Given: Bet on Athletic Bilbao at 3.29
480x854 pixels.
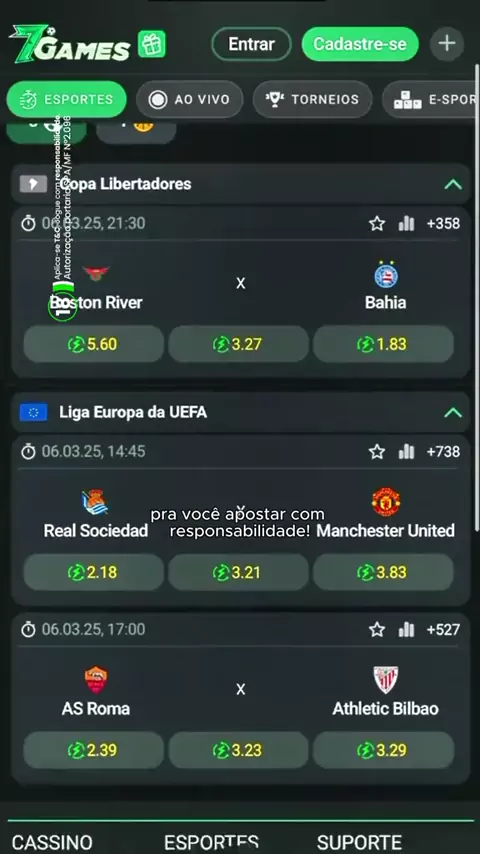Looking at the screenshot, I should (x=383, y=750).
